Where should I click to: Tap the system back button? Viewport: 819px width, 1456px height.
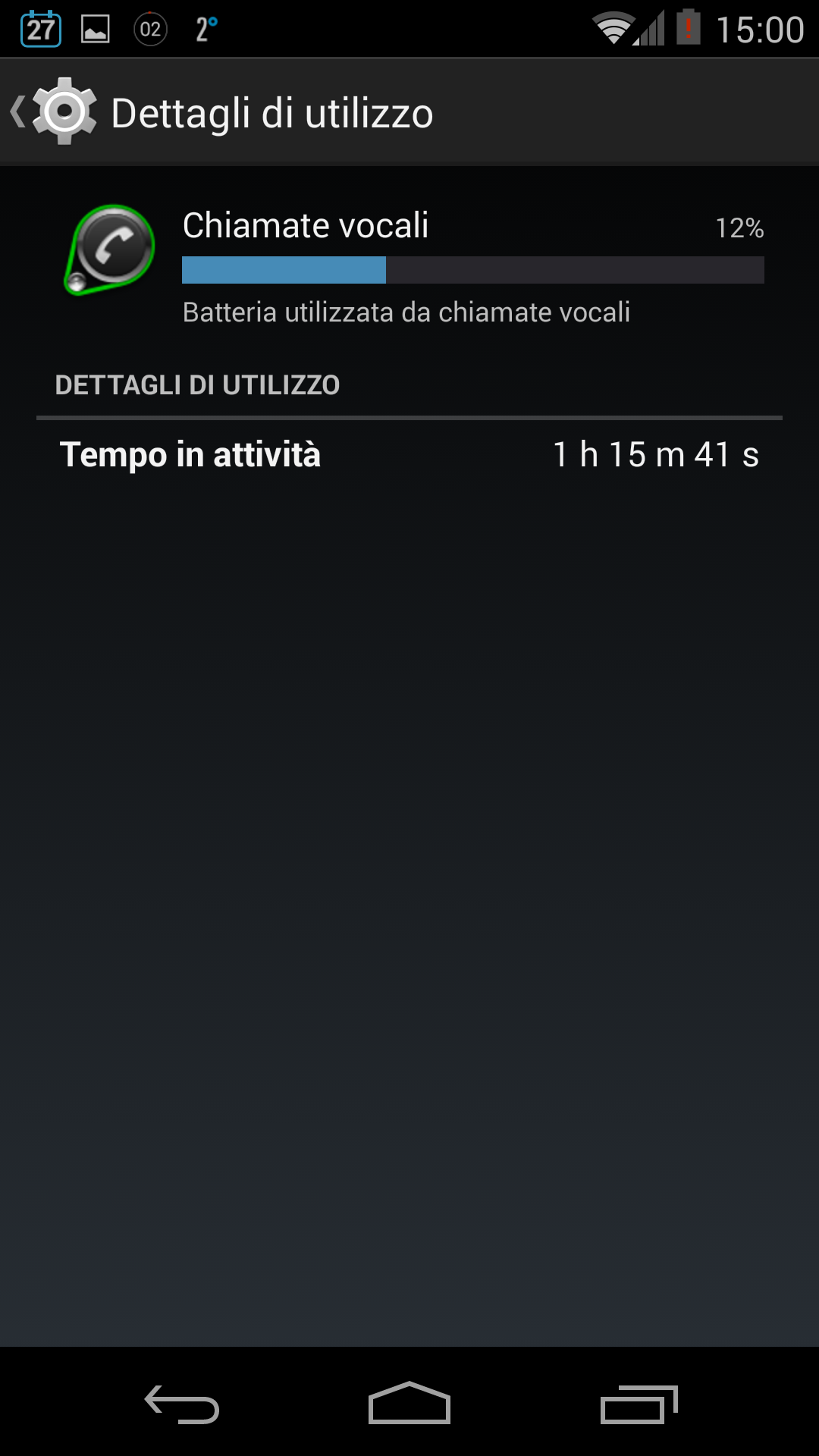pos(182,1404)
